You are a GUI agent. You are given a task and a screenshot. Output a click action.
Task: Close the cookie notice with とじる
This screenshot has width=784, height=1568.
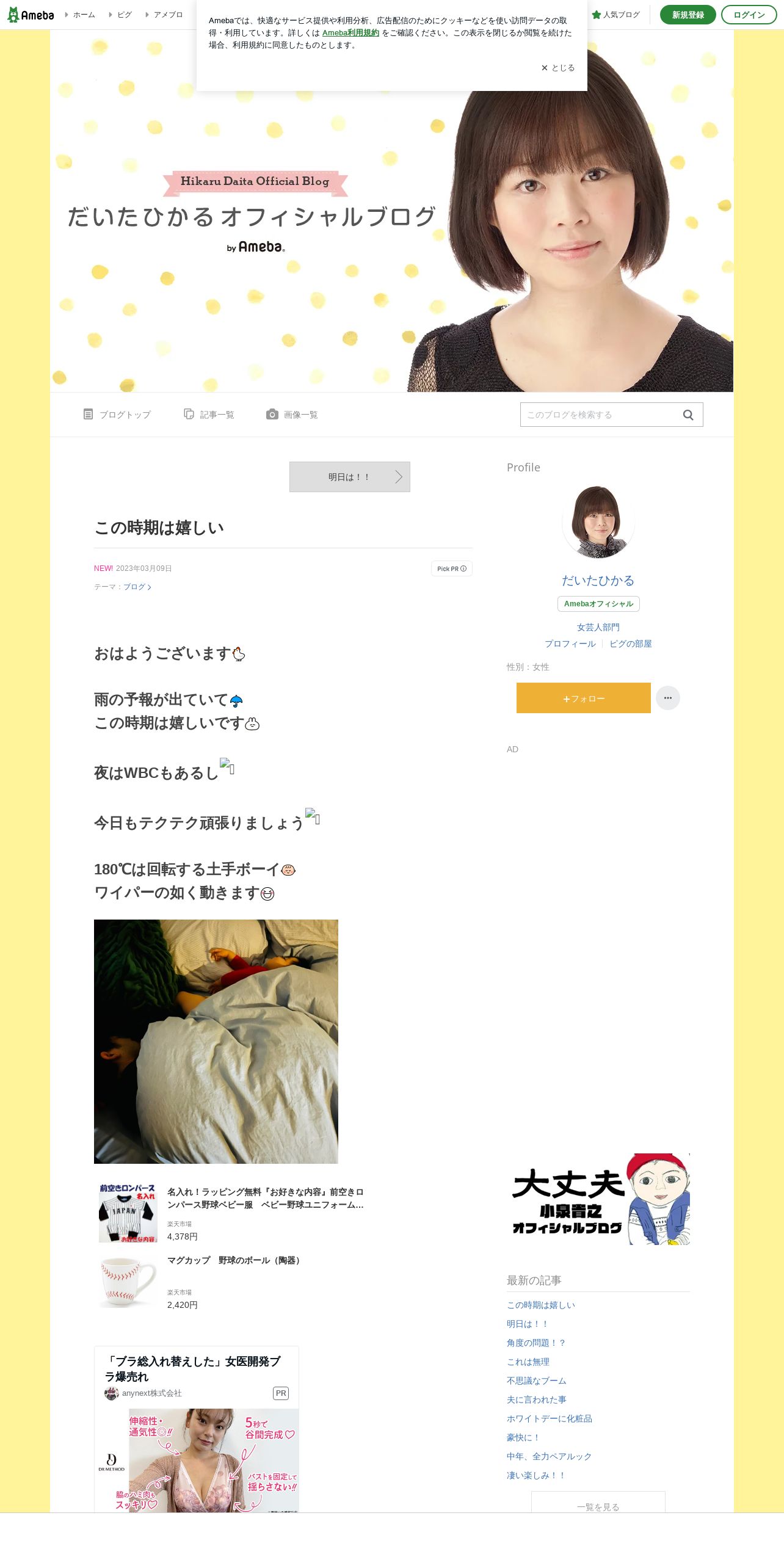click(x=558, y=68)
